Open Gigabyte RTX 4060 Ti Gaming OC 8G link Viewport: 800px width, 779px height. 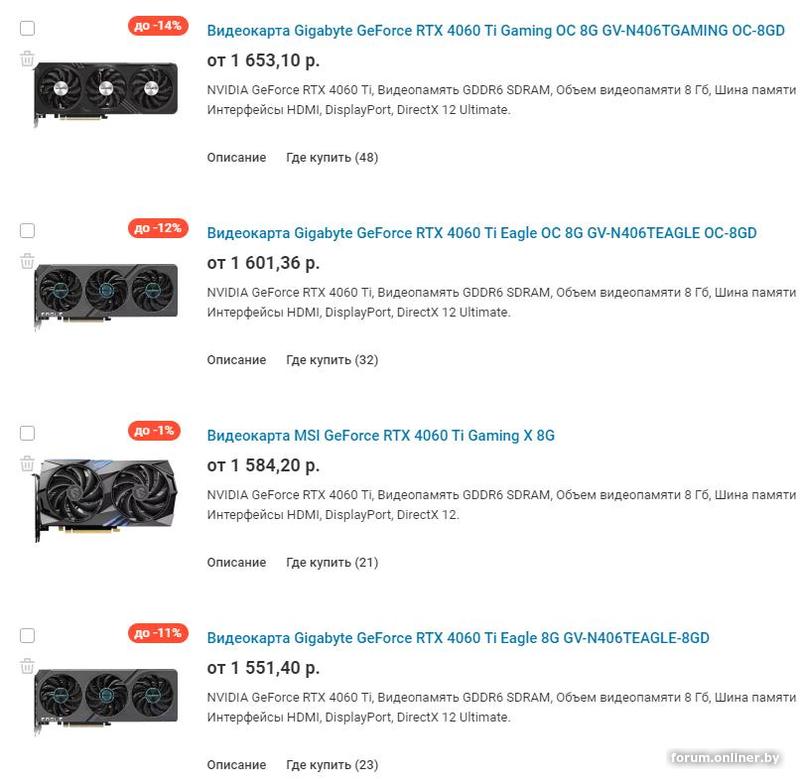[495, 30]
